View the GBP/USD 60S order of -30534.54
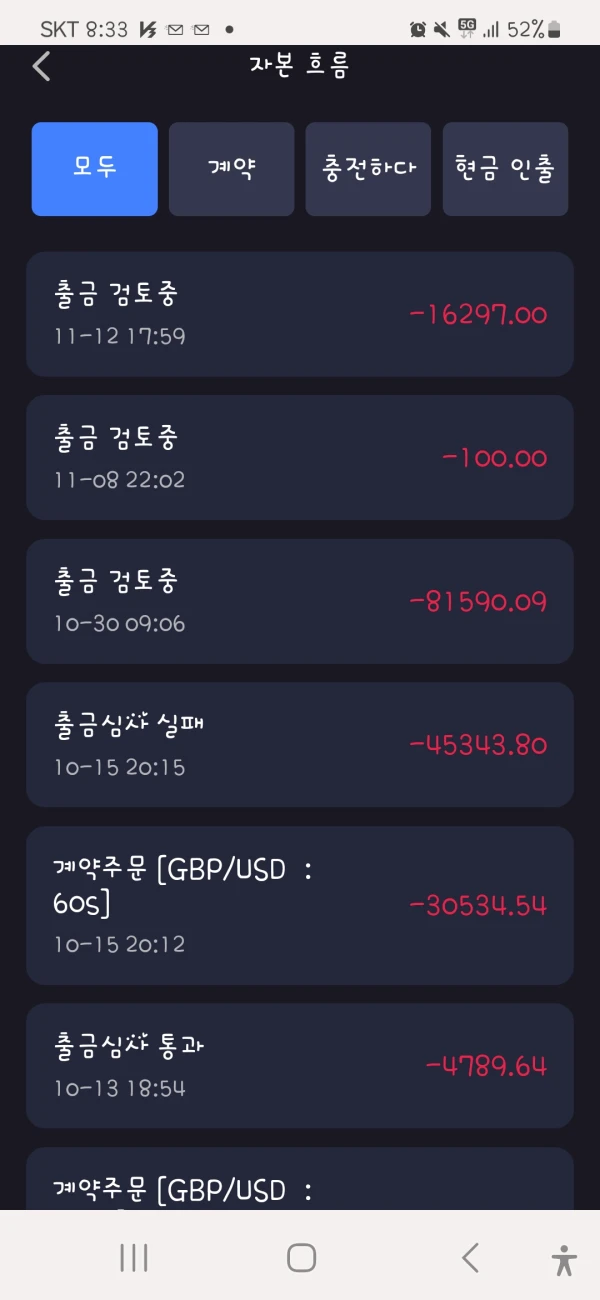 (x=300, y=905)
